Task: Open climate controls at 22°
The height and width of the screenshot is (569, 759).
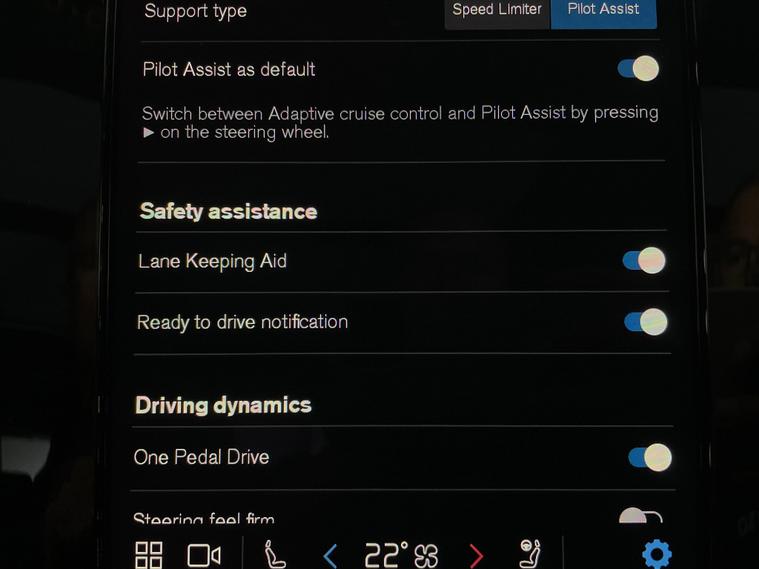Action: click(x=400, y=554)
